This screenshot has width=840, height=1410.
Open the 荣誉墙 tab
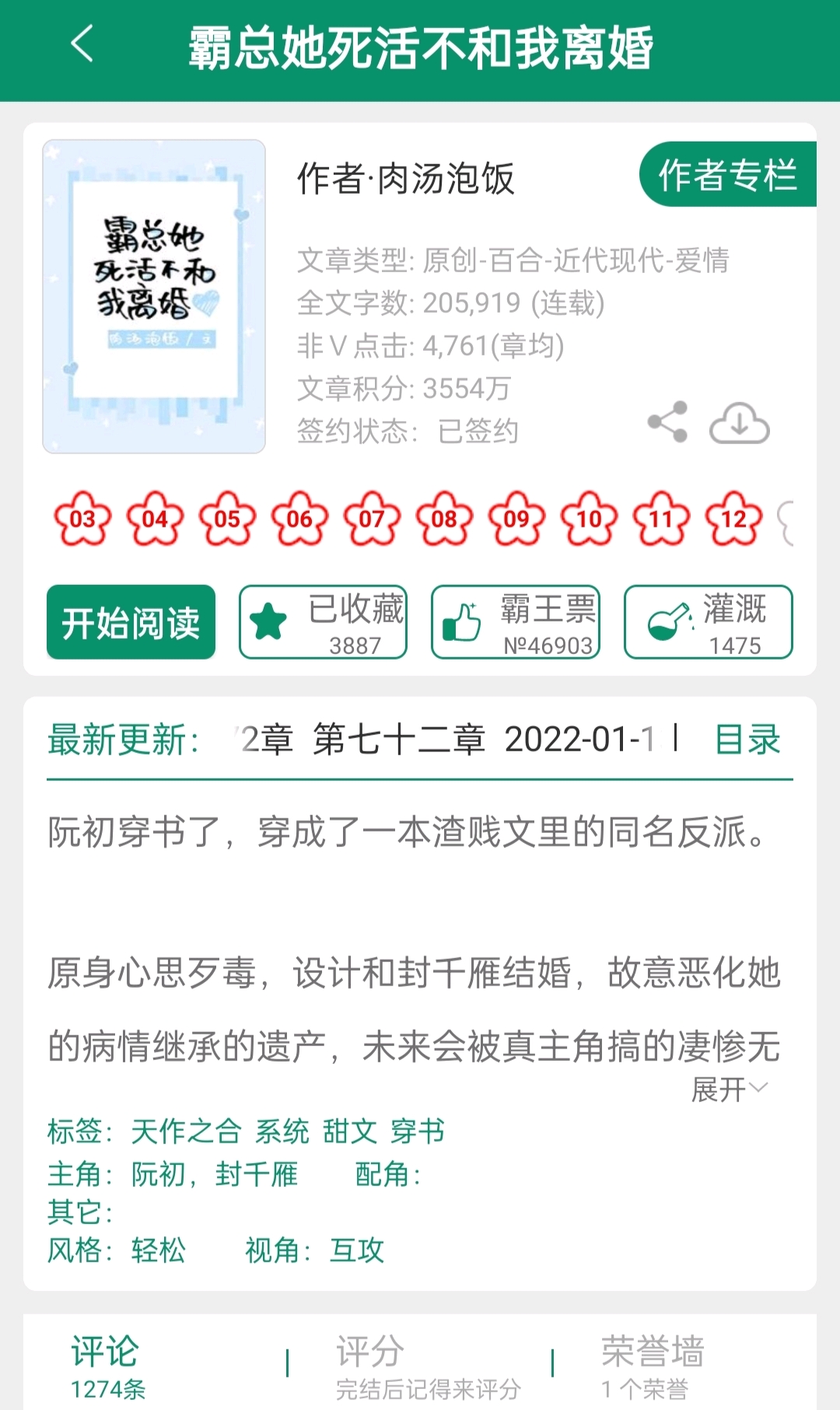pyautogui.click(x=652, y=1365)
